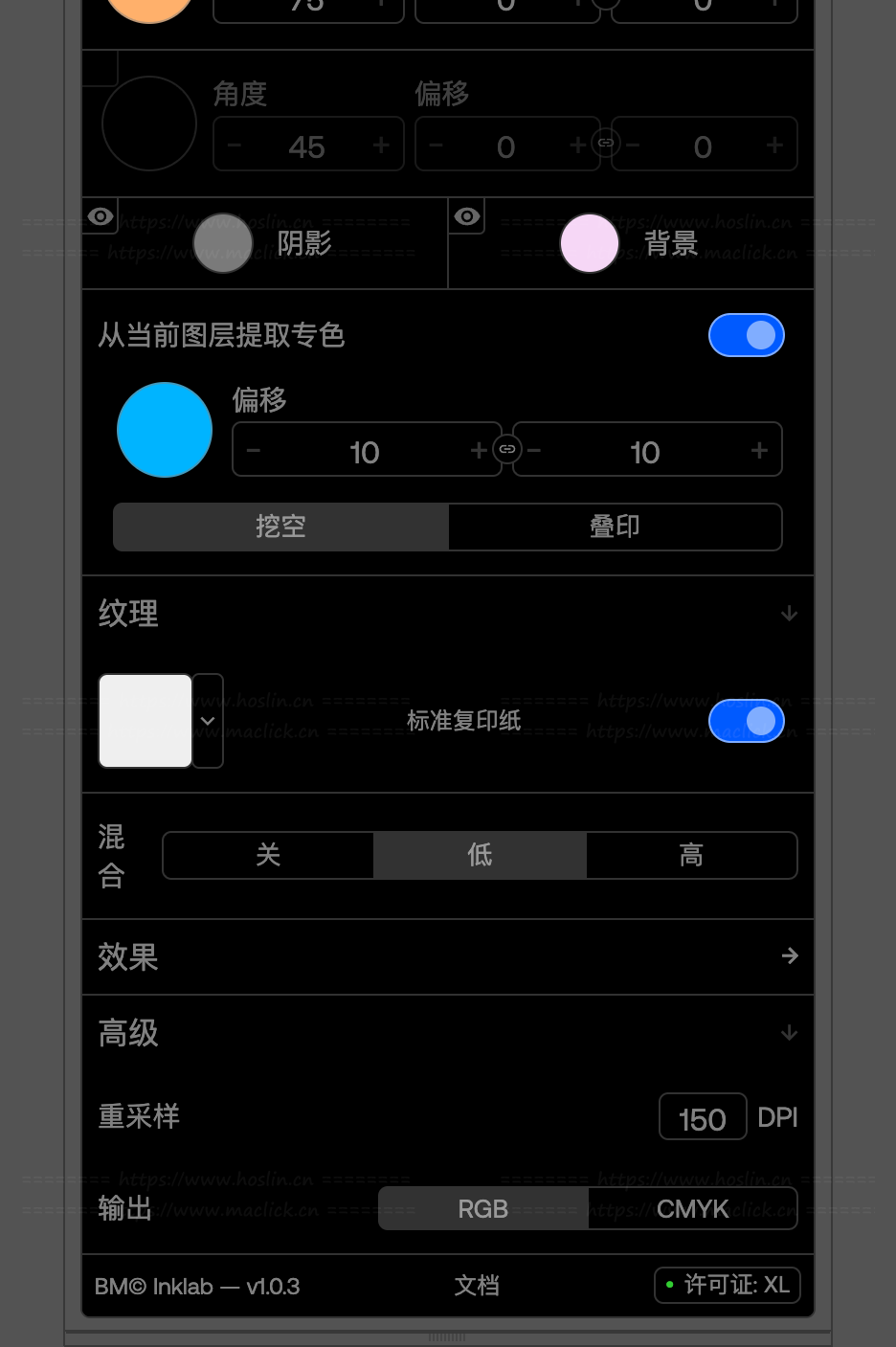Open the 文档 link
The image size is (896, 1347).
(x=477, y=1286)
